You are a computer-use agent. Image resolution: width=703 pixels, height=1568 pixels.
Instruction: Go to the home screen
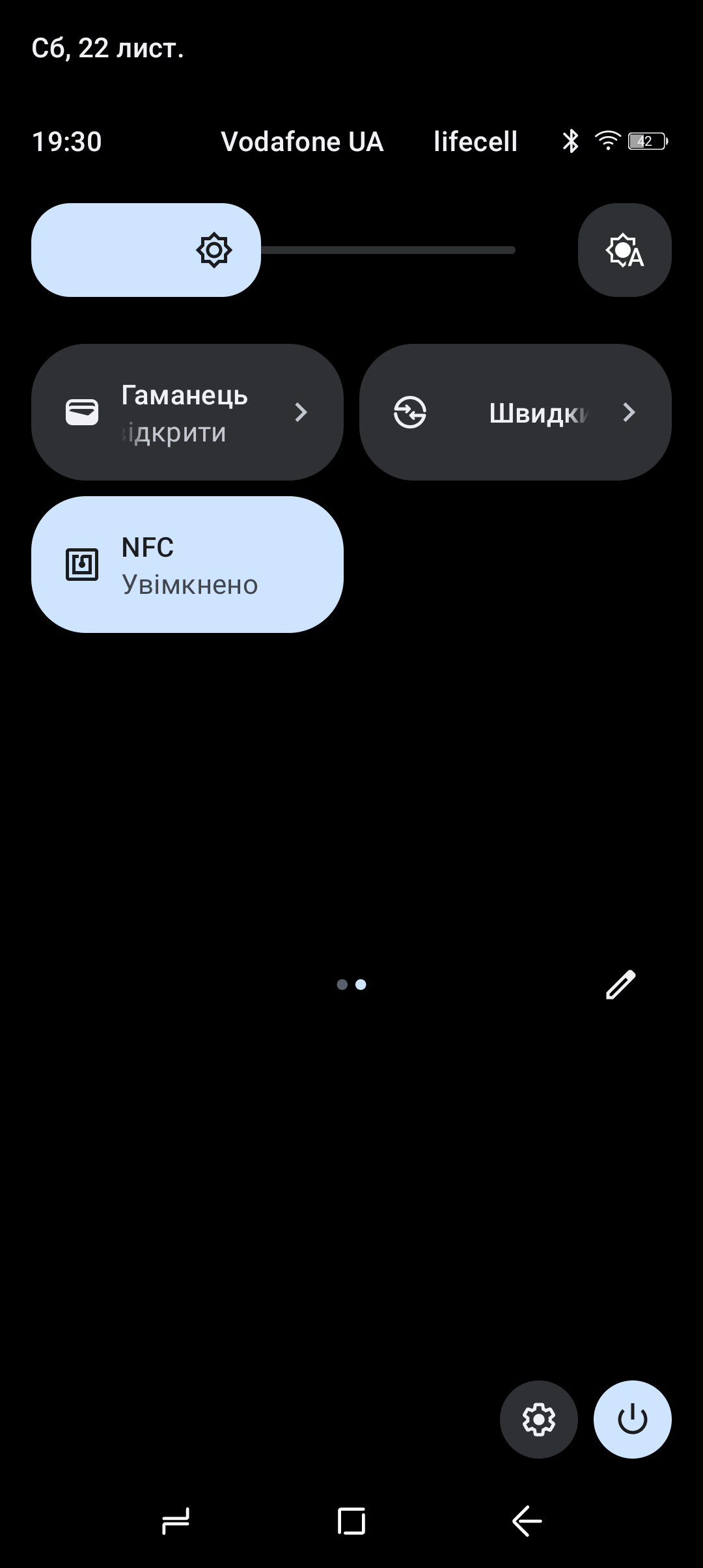click(x=351, y=1522)
